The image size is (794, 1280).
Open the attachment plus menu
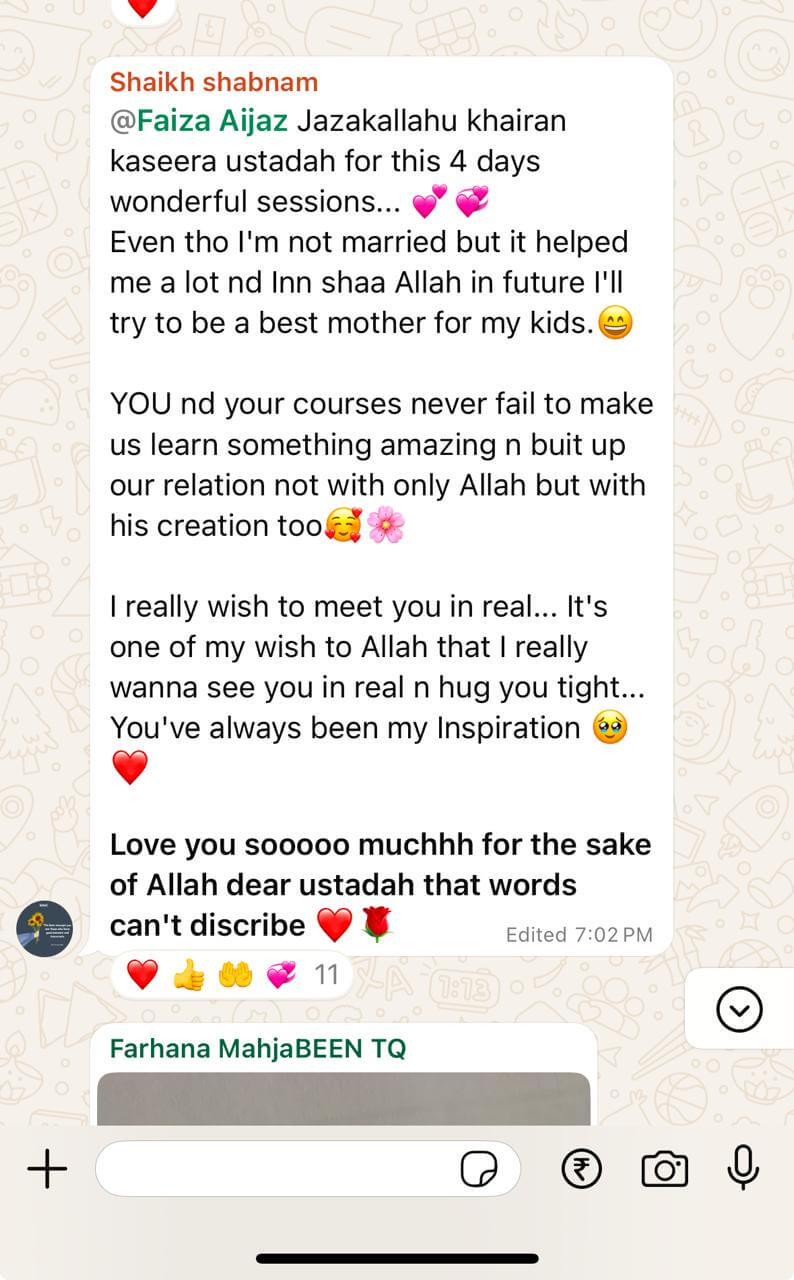tap(47, 1168)
